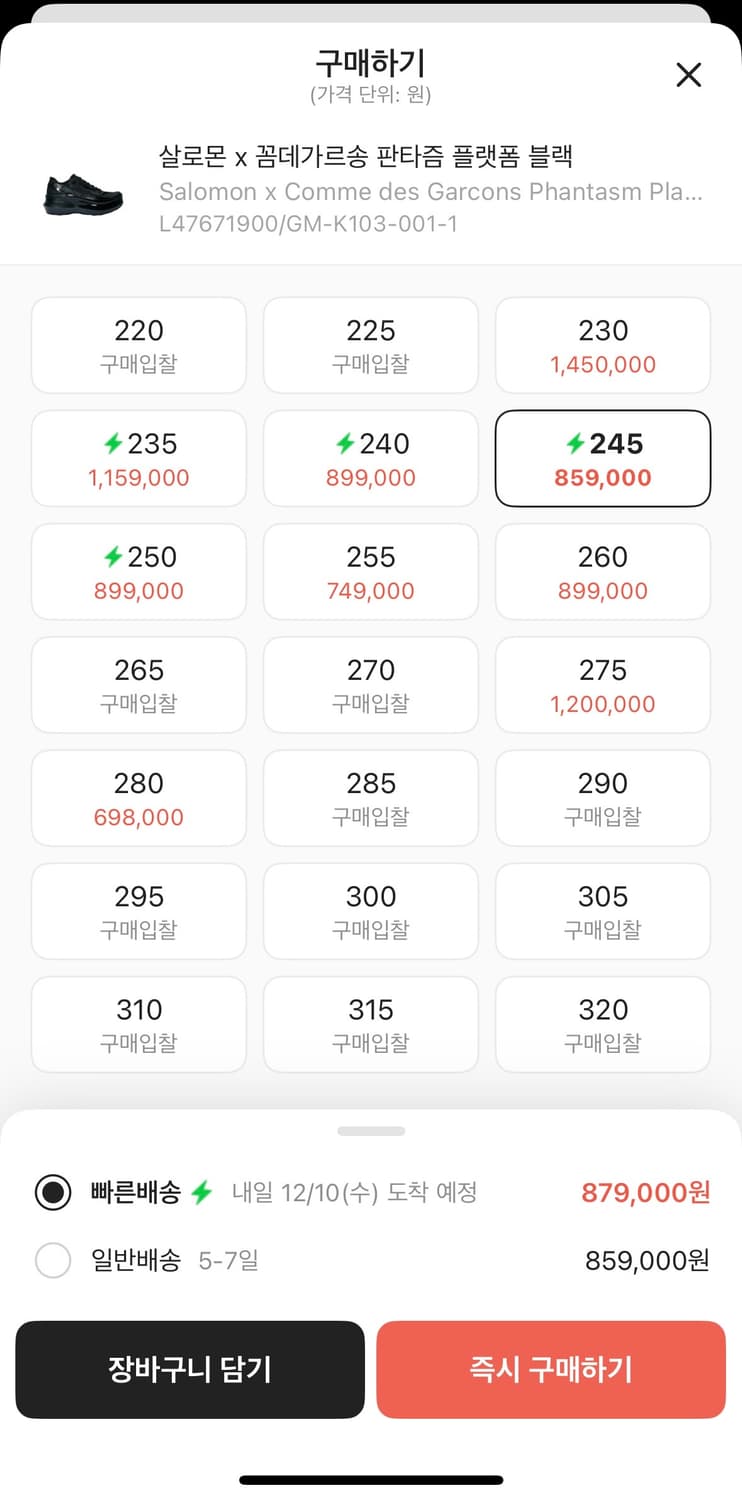Deselect the highlighted size 245 option
Image resolution: width=742 pixels, height=1500 pixels.
[x=602, y=458]
